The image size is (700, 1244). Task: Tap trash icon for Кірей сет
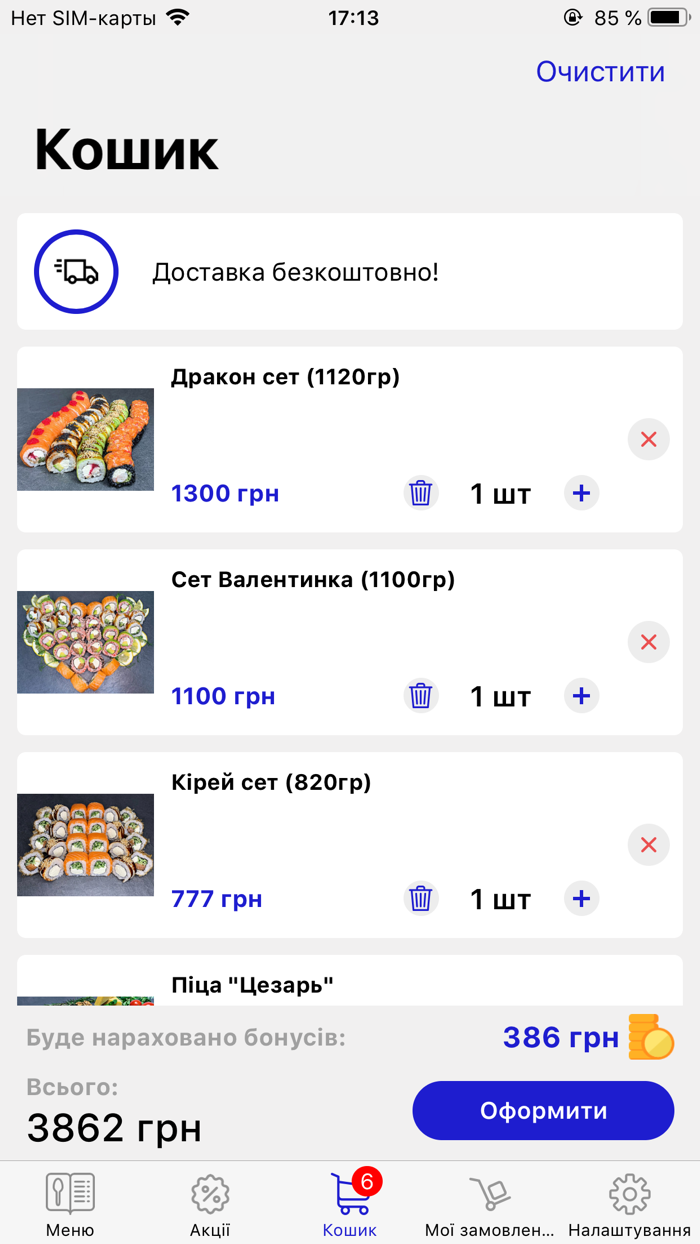(x=421, y=899)
